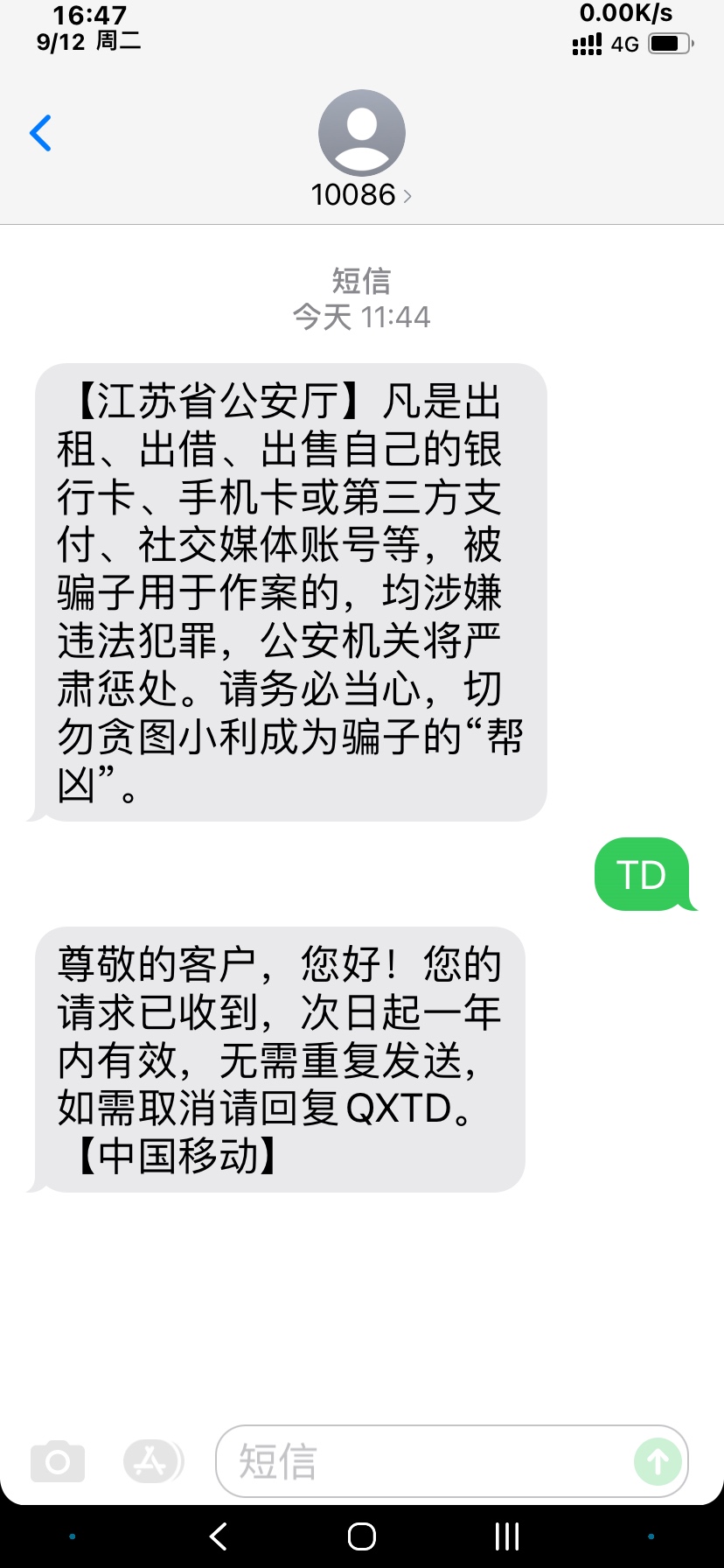Go to the home screen
This screenshot has width=724, height=1568.
coord(362,1536)
